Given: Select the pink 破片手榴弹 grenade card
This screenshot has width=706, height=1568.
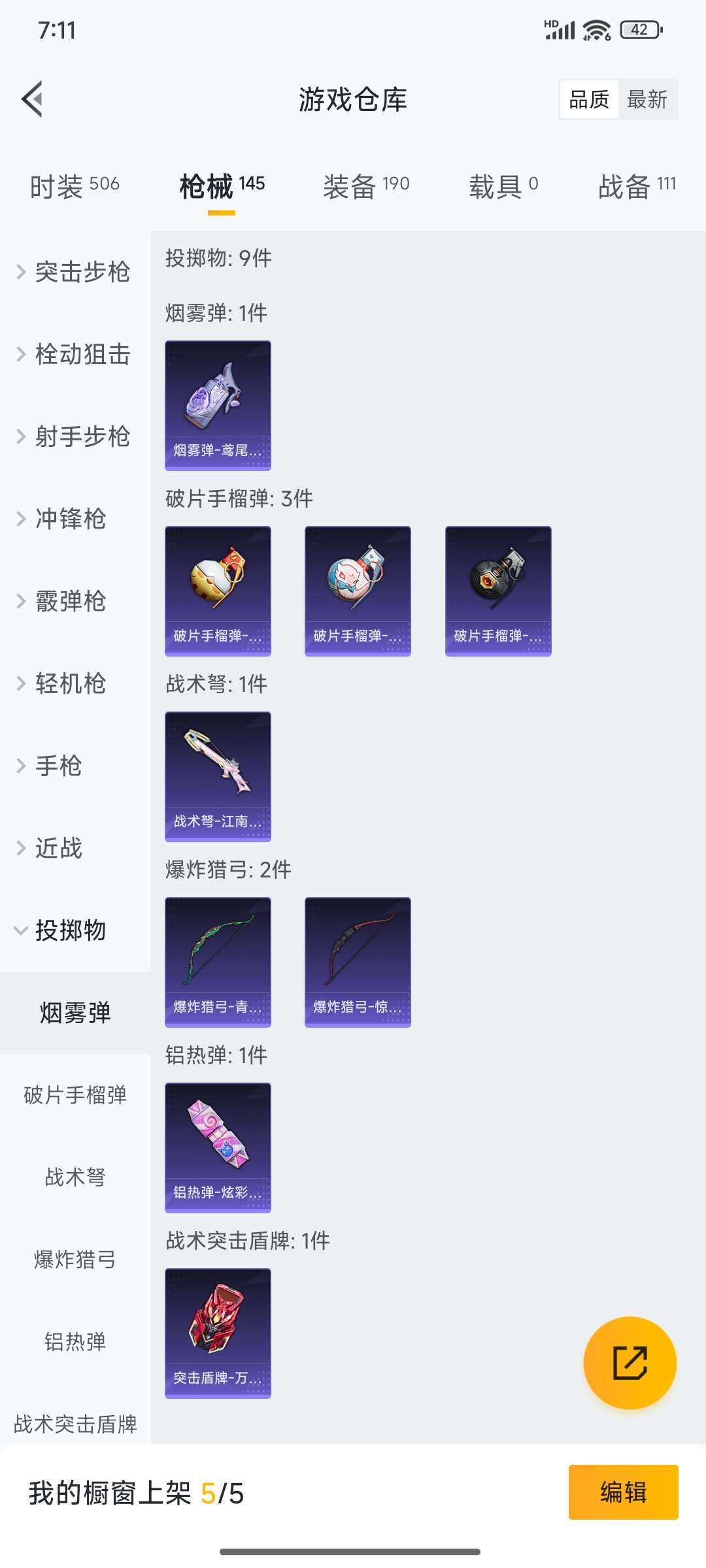Looking at the screenshot, I should tap(357, 589).
